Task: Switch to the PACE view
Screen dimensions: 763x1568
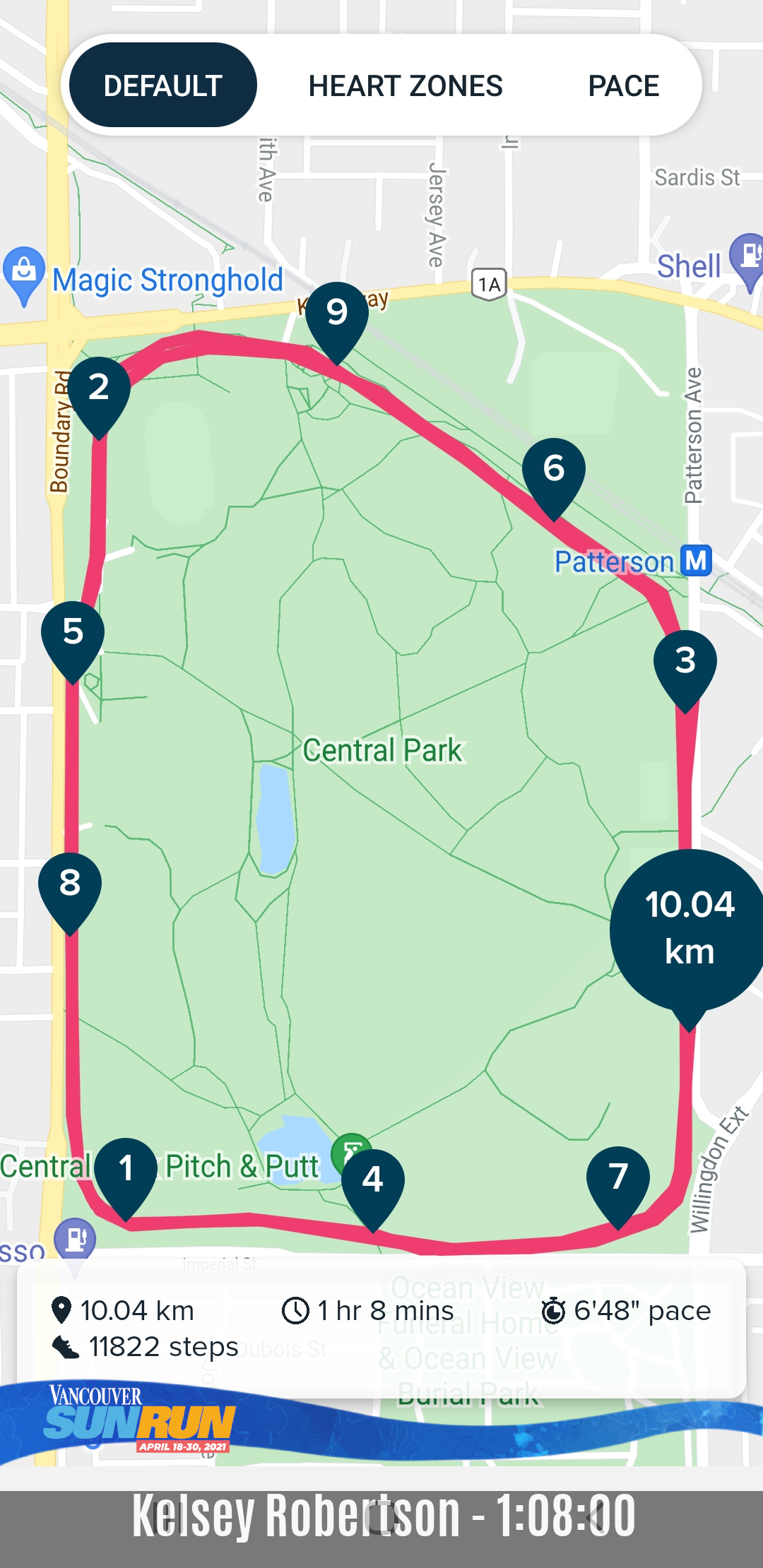Action: click(623, 85)
